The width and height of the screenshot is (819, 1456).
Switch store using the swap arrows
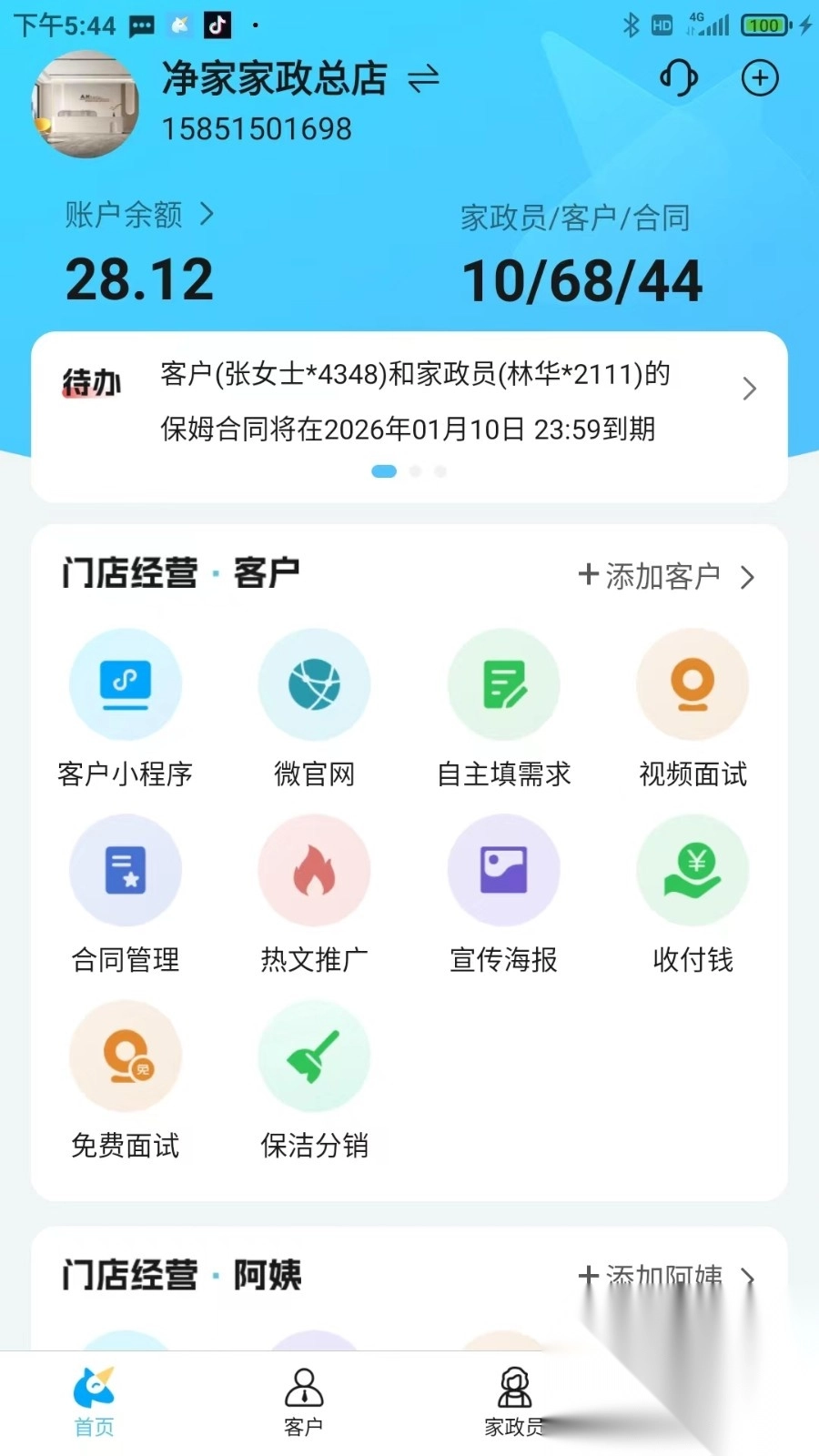(423, 79)
